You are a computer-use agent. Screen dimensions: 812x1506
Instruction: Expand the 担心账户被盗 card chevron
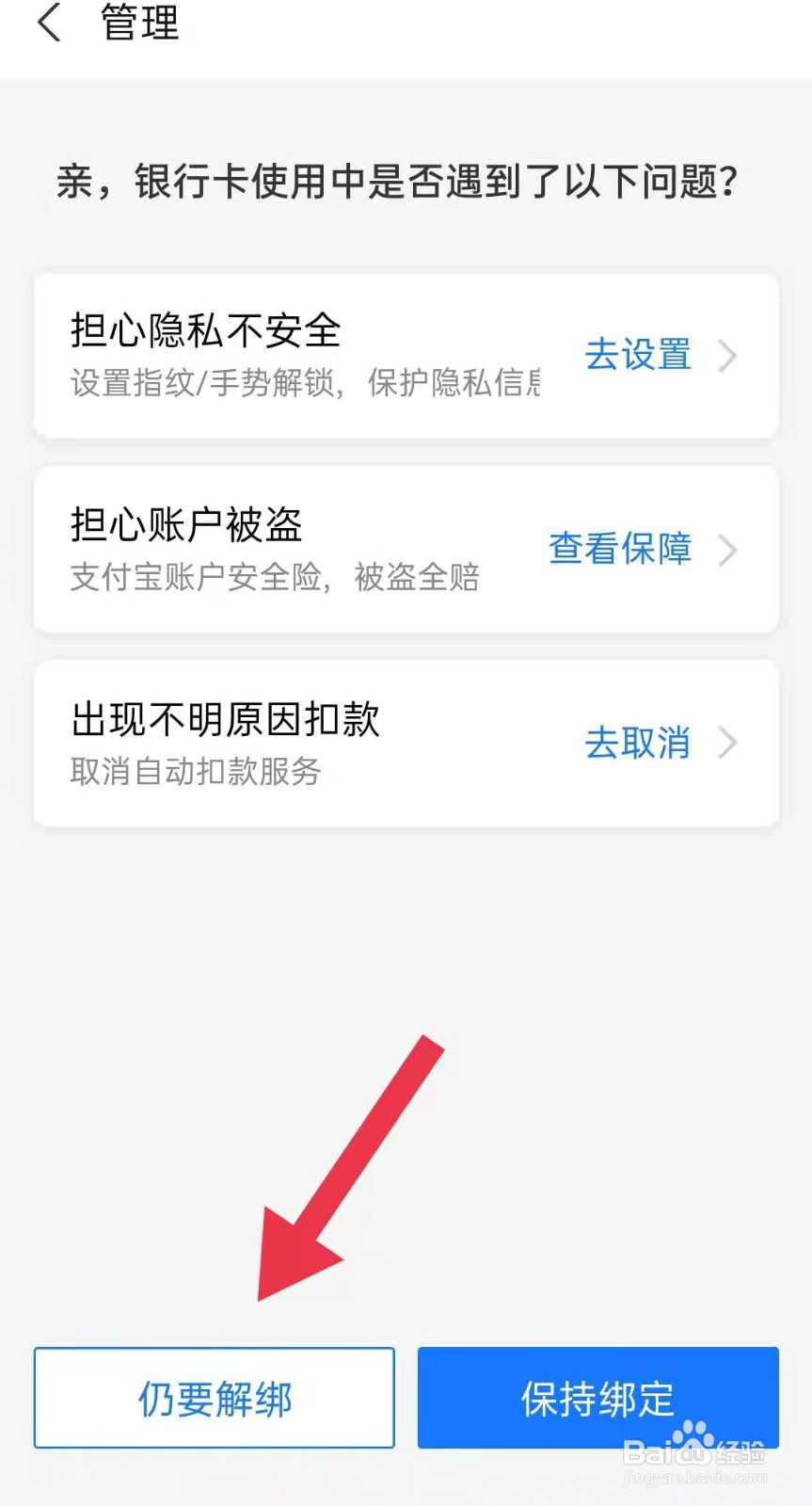point(727,550)
